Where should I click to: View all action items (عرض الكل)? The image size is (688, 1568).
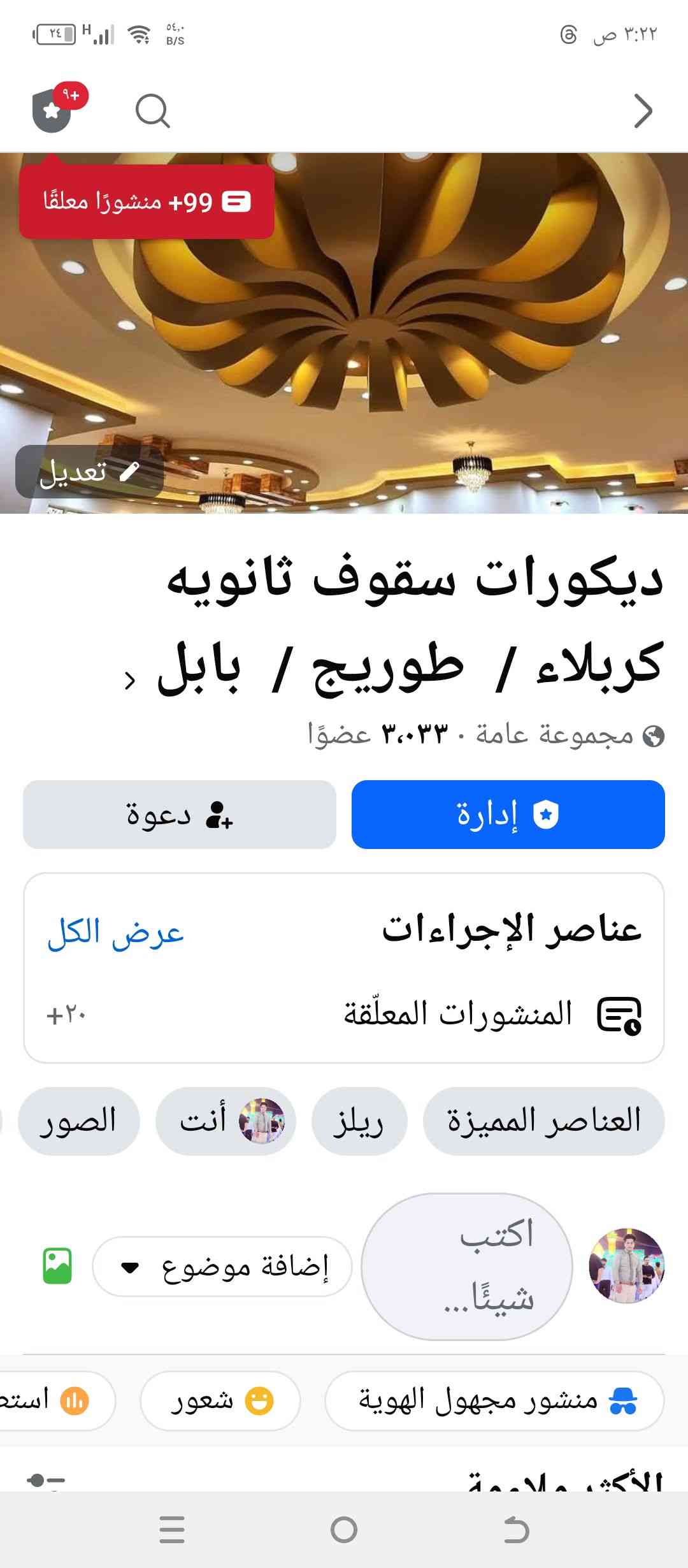tap(115, 934)
